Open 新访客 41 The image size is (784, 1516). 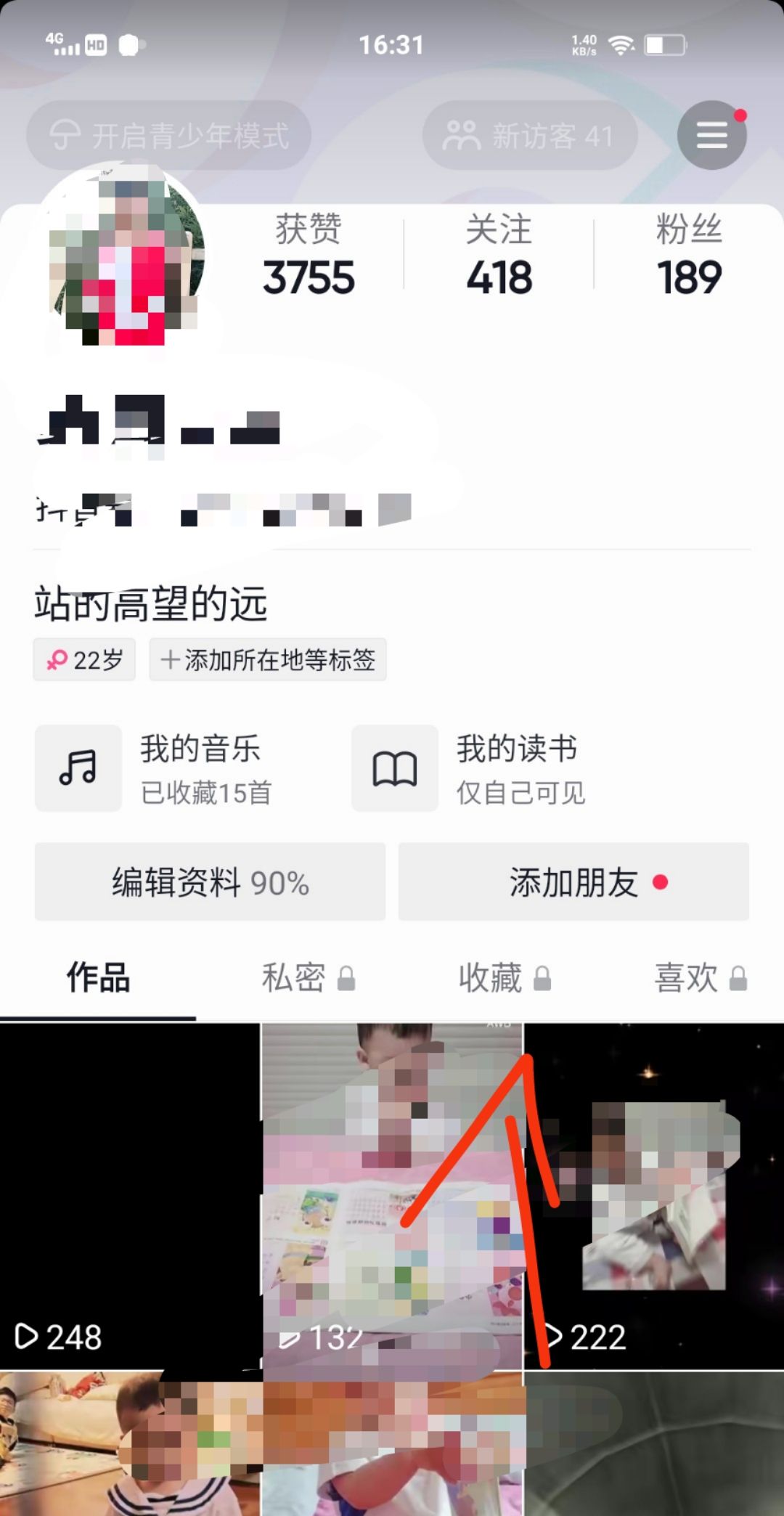pos(530,135)
